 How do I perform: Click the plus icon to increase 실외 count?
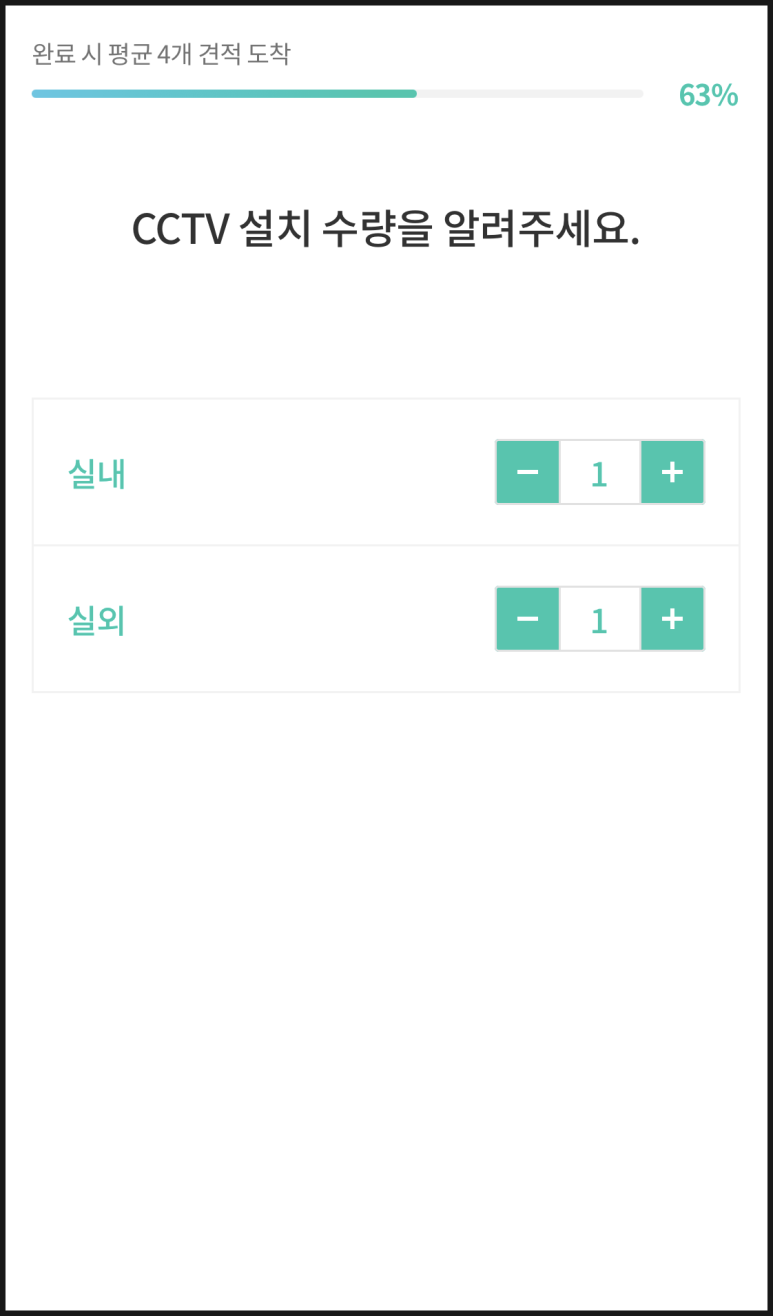672,619
